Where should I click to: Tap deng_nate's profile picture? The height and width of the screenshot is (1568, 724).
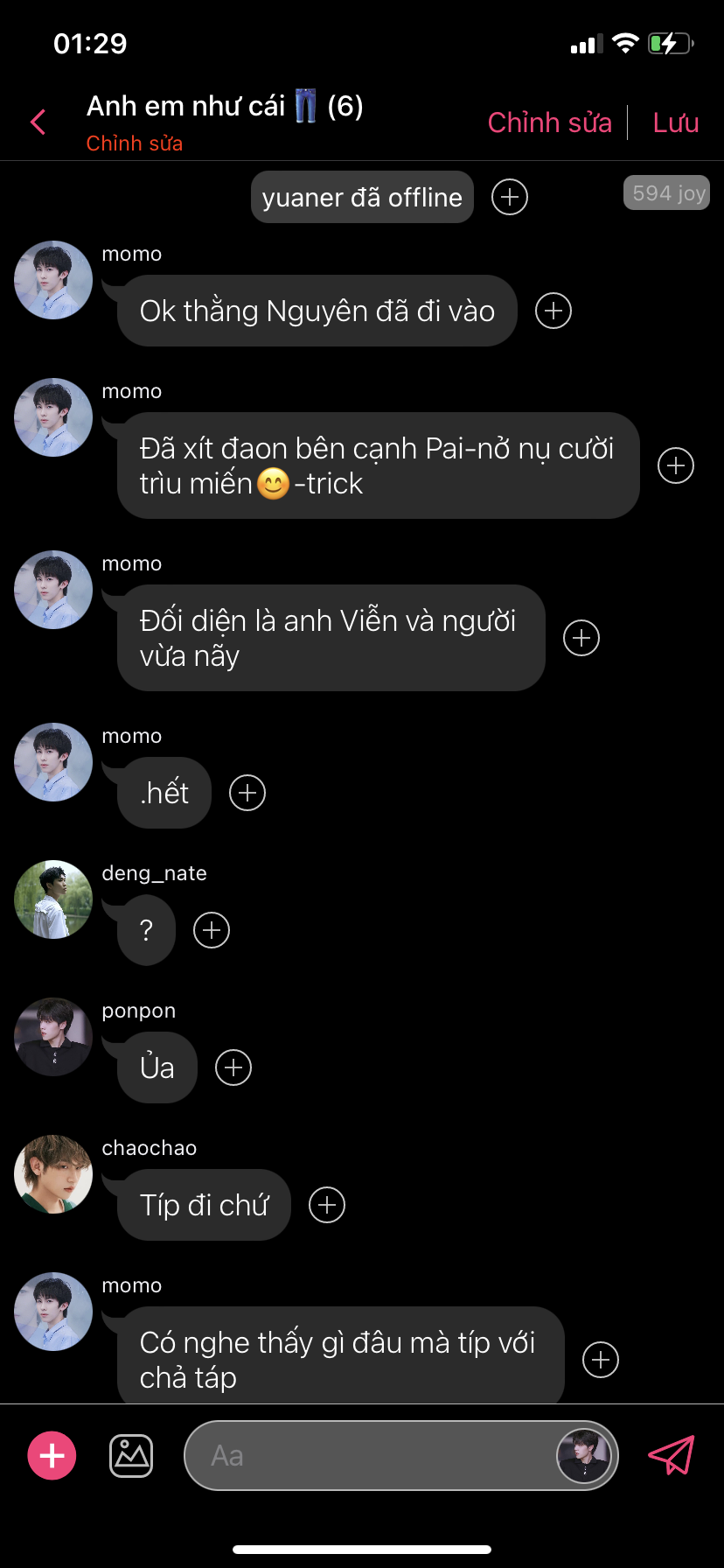[53, 899]
